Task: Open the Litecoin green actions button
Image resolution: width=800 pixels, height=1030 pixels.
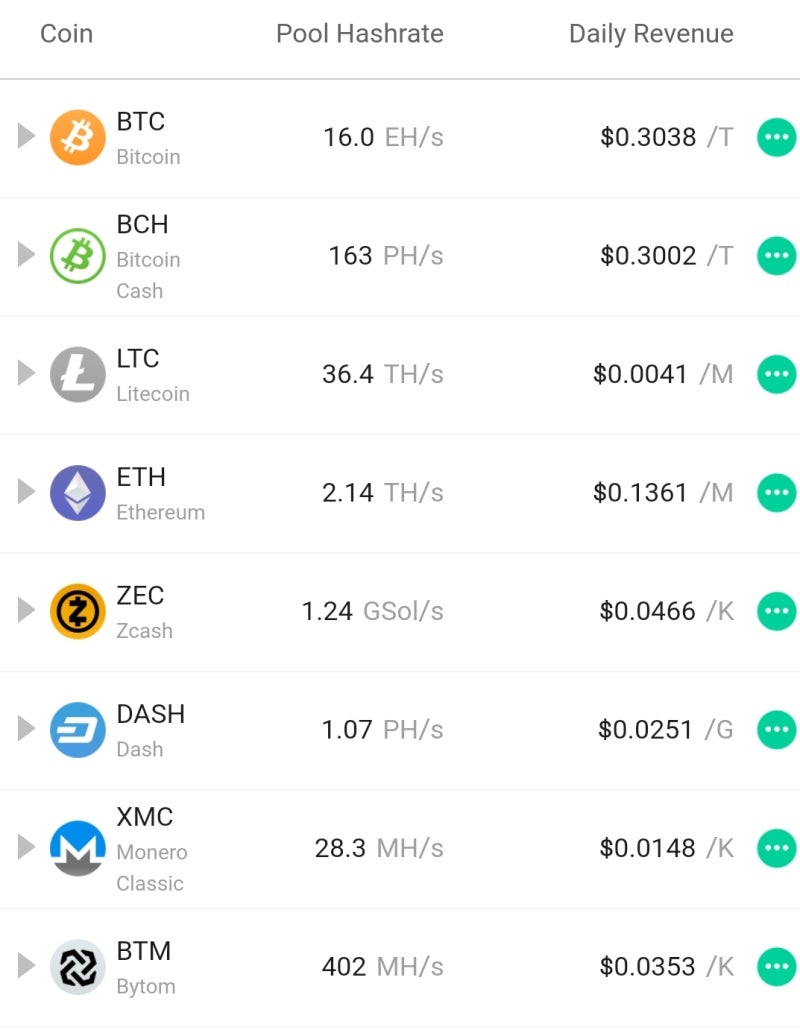Action: click(776, 373)
